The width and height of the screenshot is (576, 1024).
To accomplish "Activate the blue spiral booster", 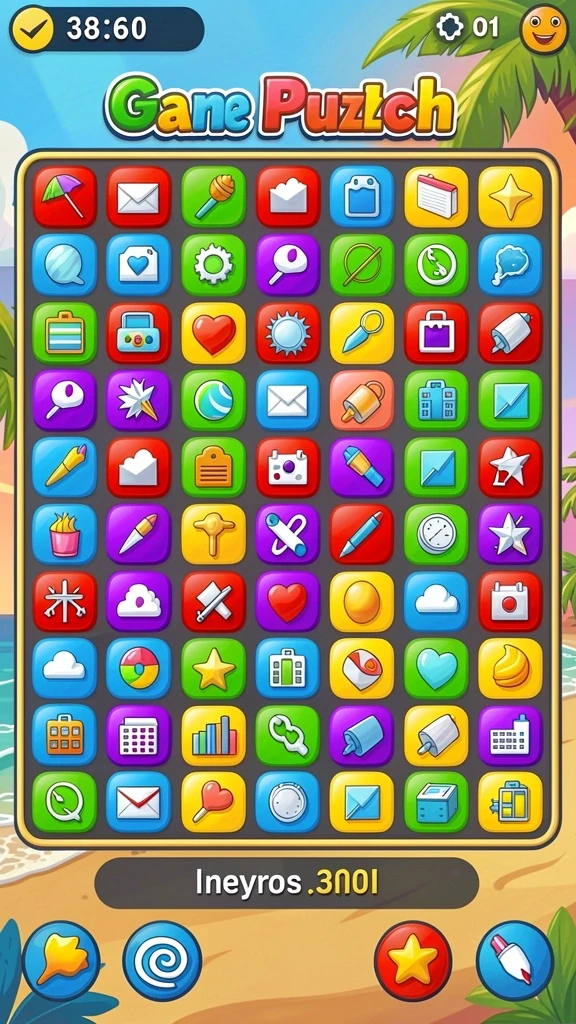I will coord(162,960).
